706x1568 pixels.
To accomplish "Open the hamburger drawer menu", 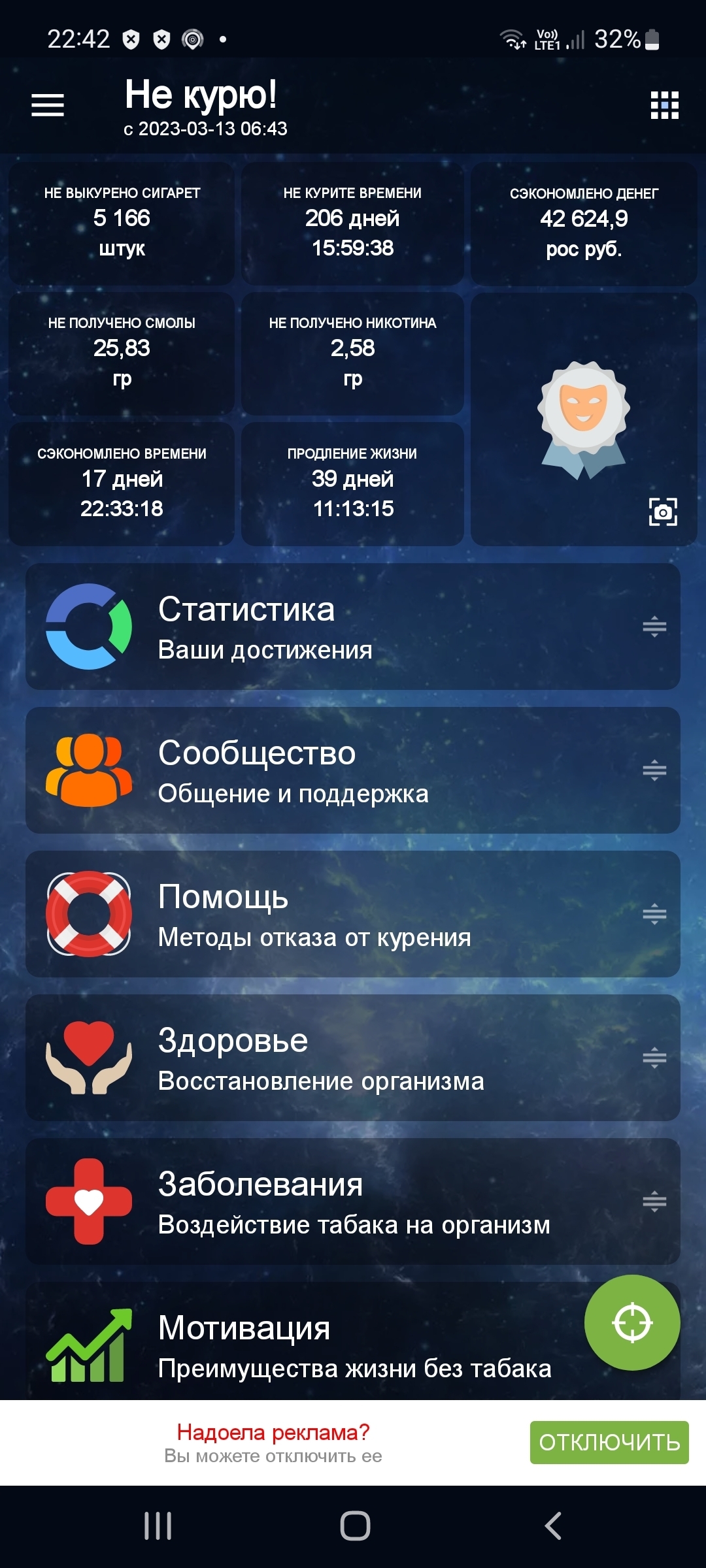I will (48, 105).
